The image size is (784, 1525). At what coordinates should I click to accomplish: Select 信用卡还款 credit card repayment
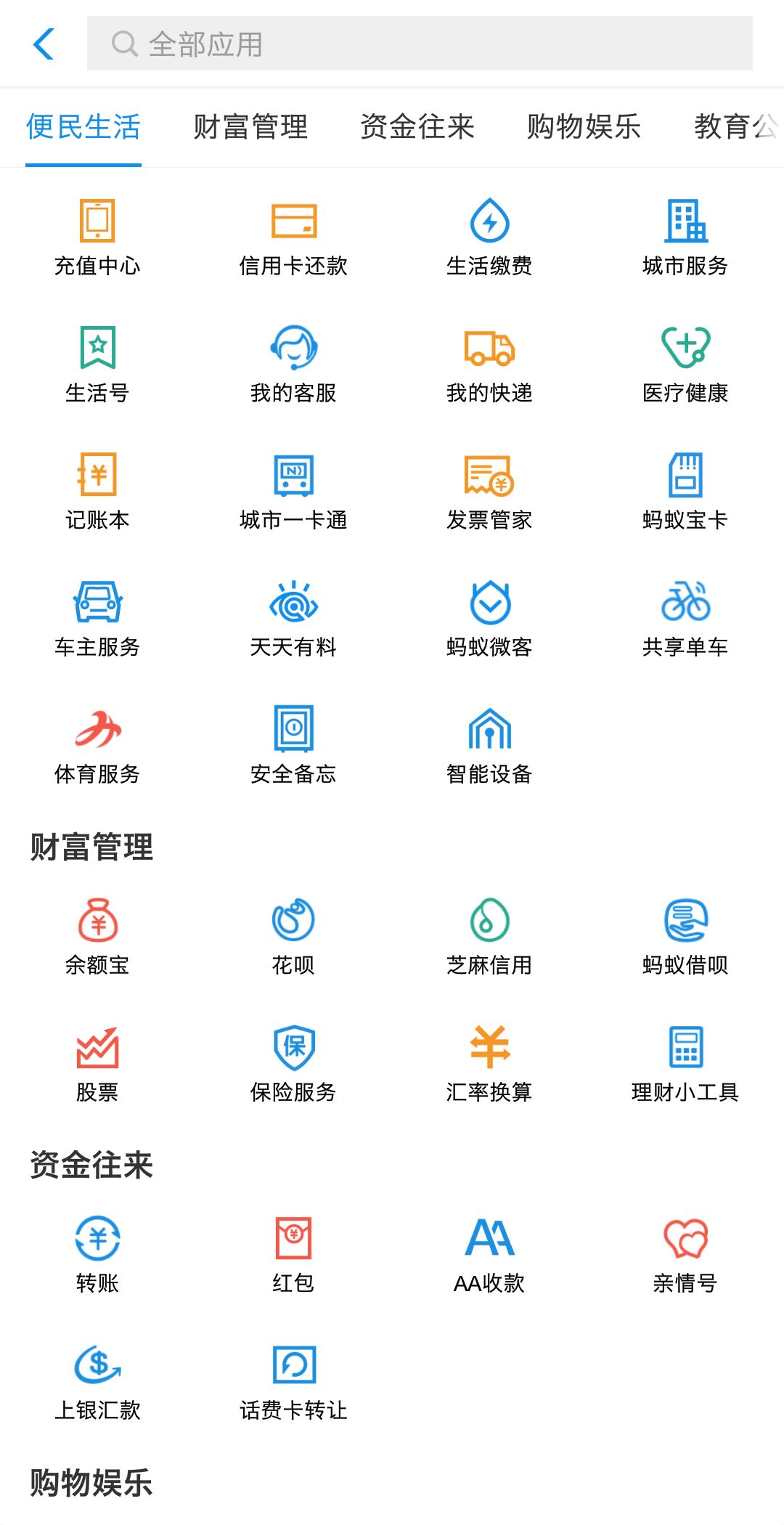(293, 235)
